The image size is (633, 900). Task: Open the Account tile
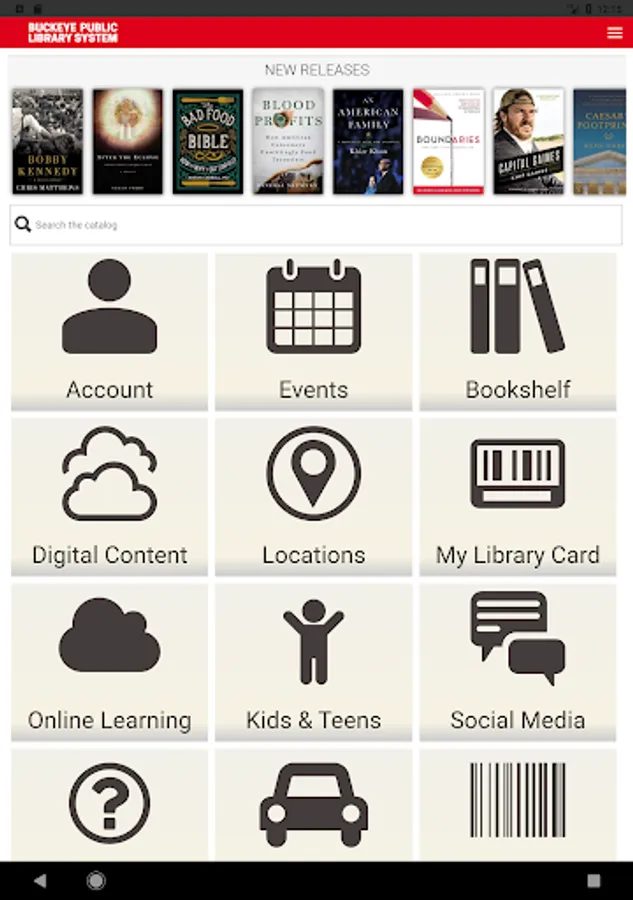[x=110, y=332]
